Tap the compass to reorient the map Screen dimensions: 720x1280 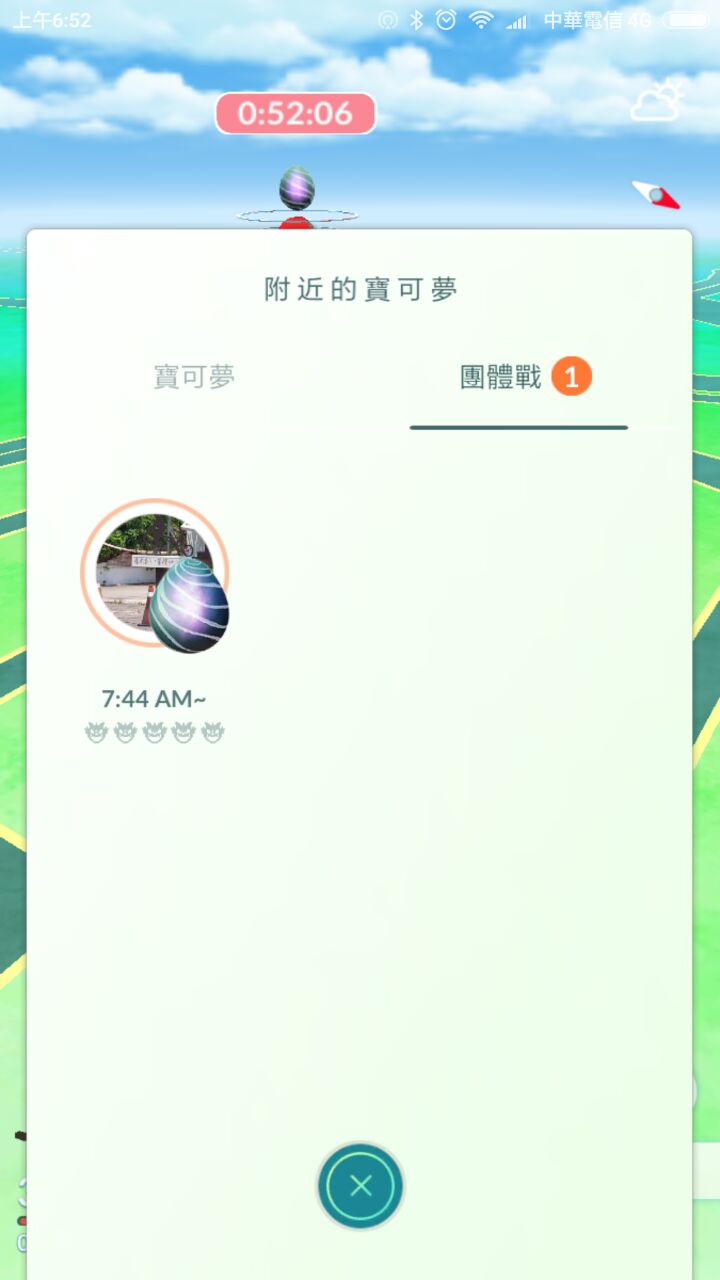point(656,194)
